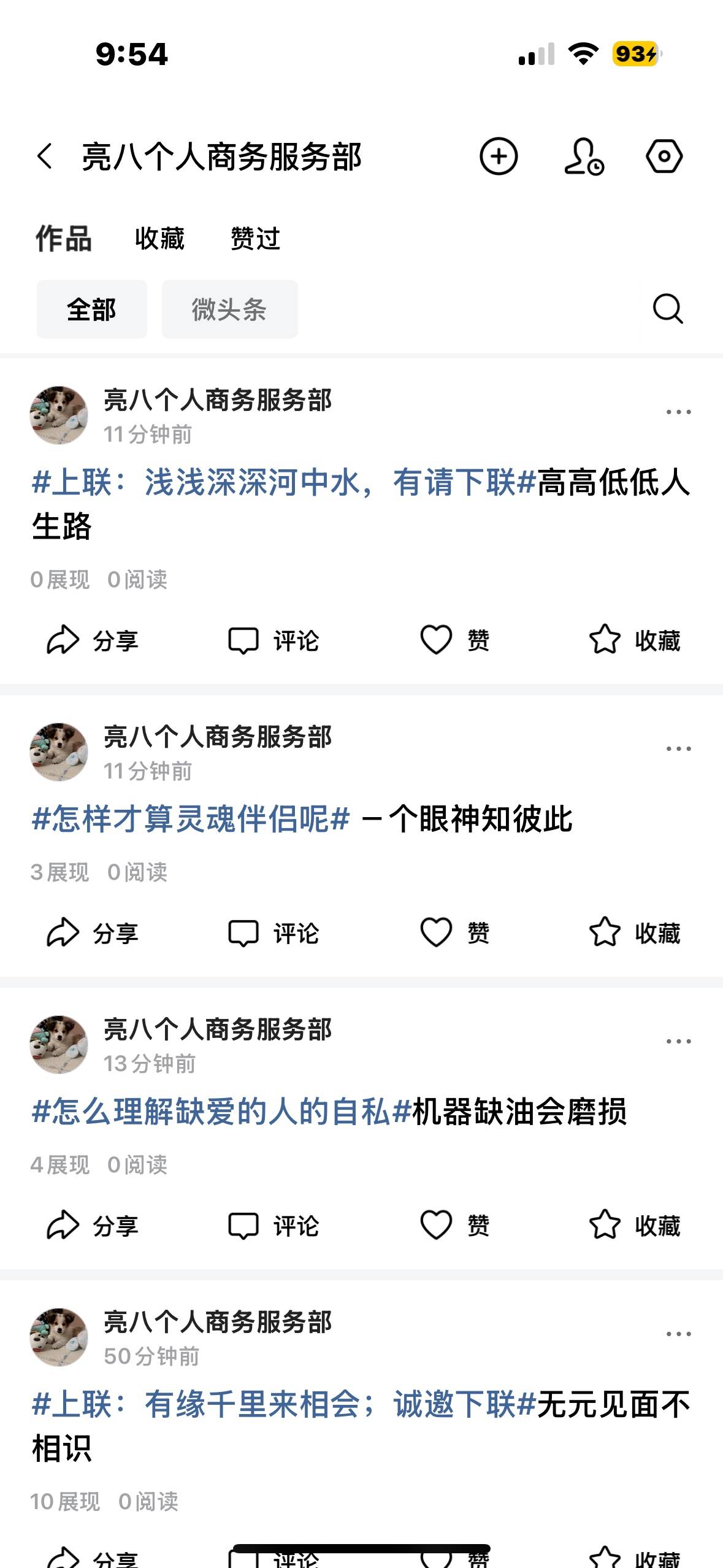Select the 微头条 filter chip

click(x=229, y=309)
